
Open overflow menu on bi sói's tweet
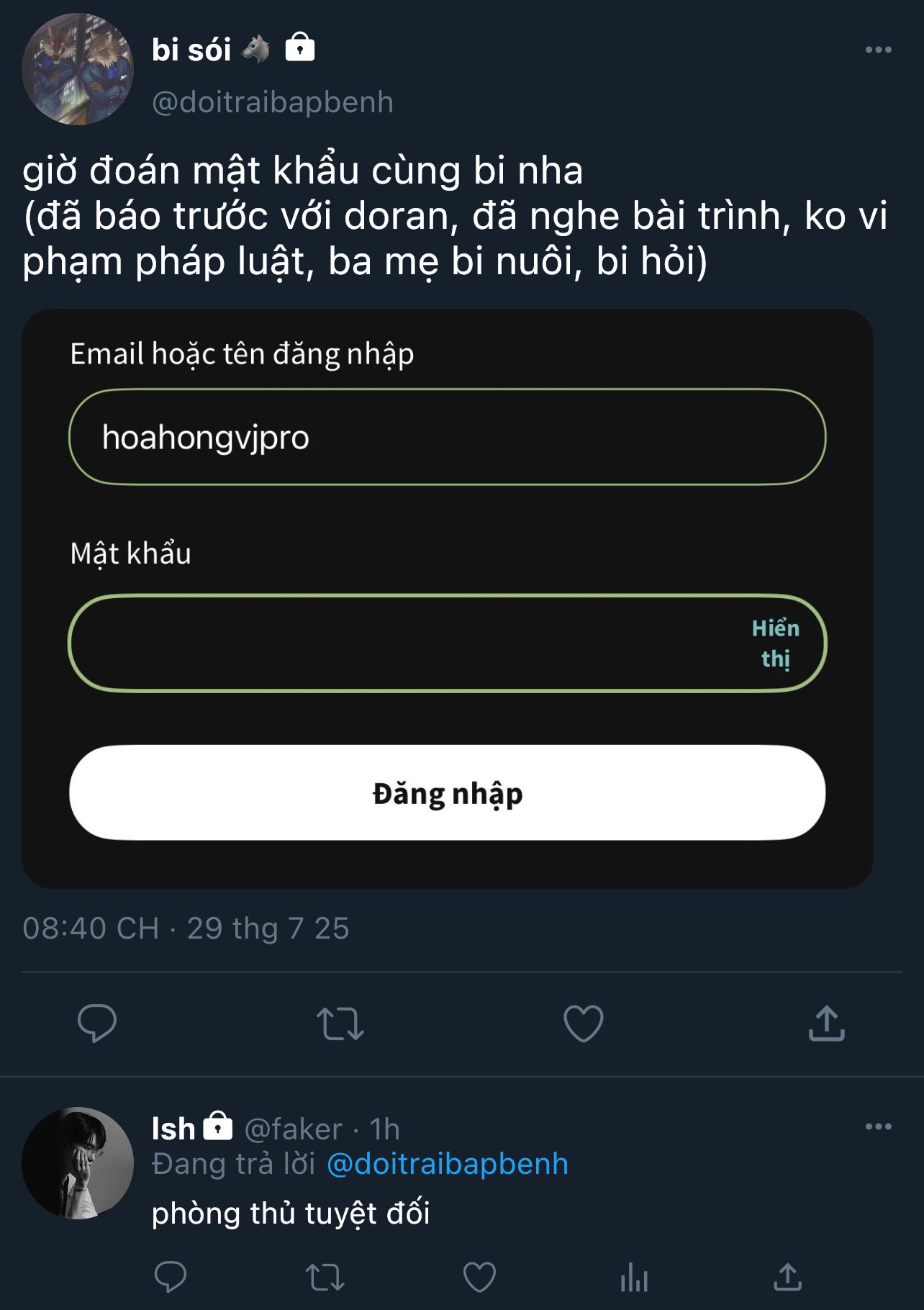coord(878,50)
